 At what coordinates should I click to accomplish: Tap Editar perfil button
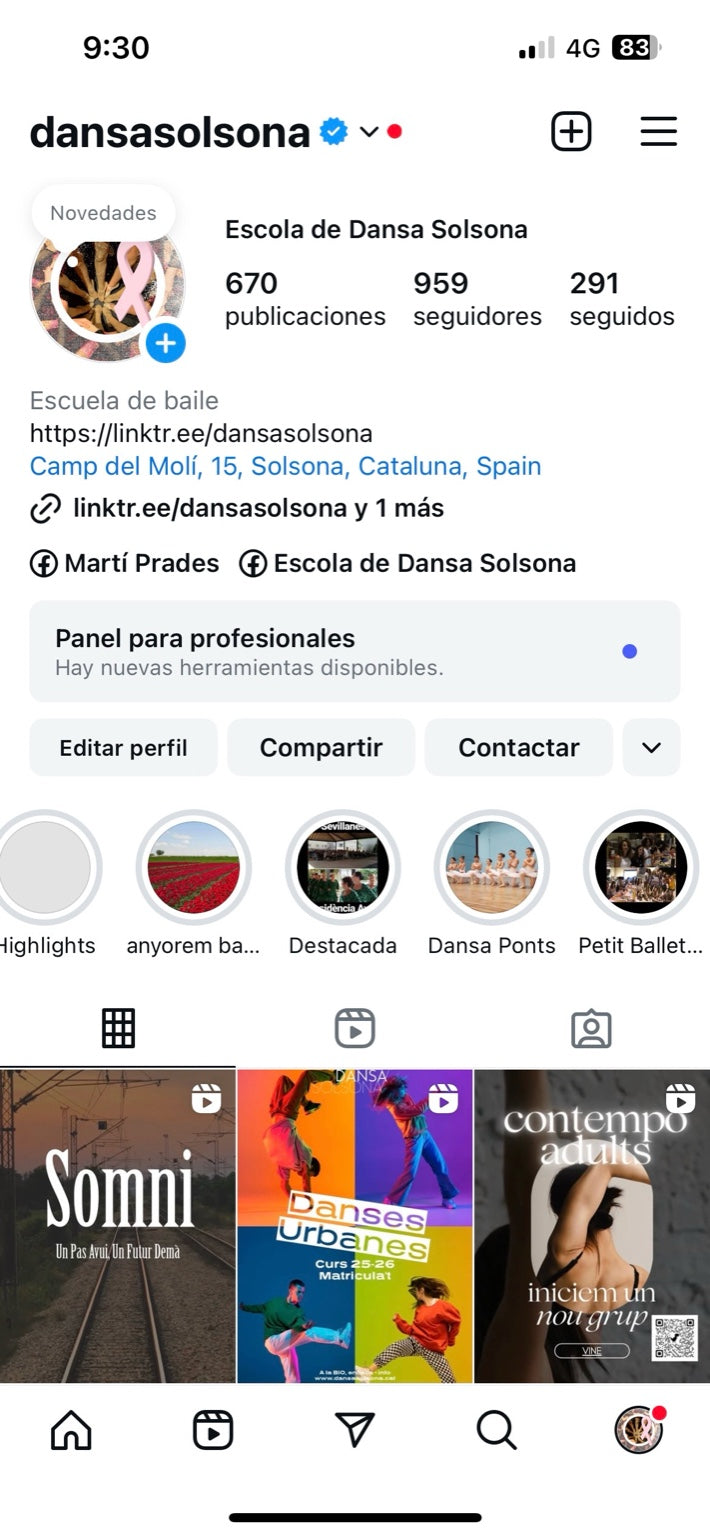[123, 748]
